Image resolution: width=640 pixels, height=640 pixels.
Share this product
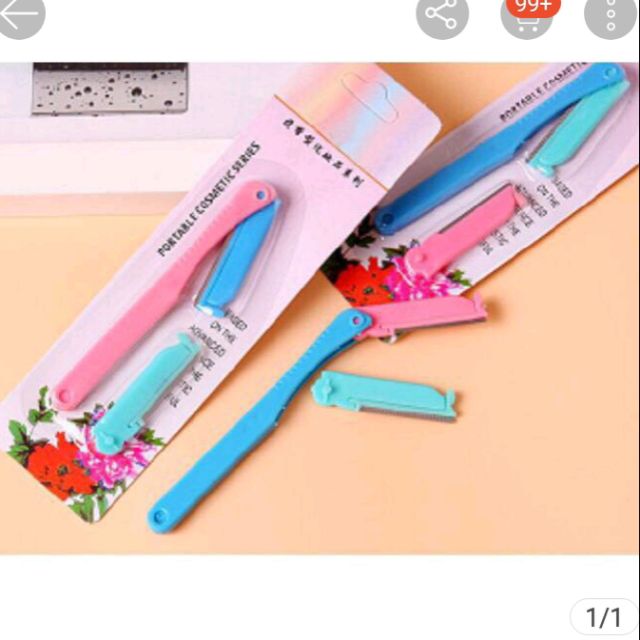pos(442,14)
